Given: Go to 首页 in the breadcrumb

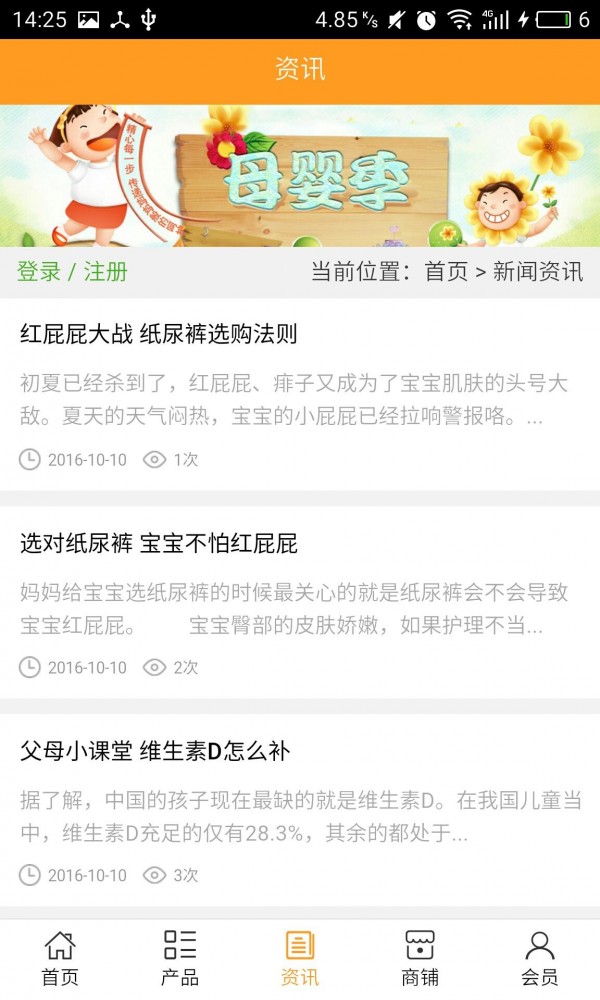Looking at the screenshot, I should [446, 271].
